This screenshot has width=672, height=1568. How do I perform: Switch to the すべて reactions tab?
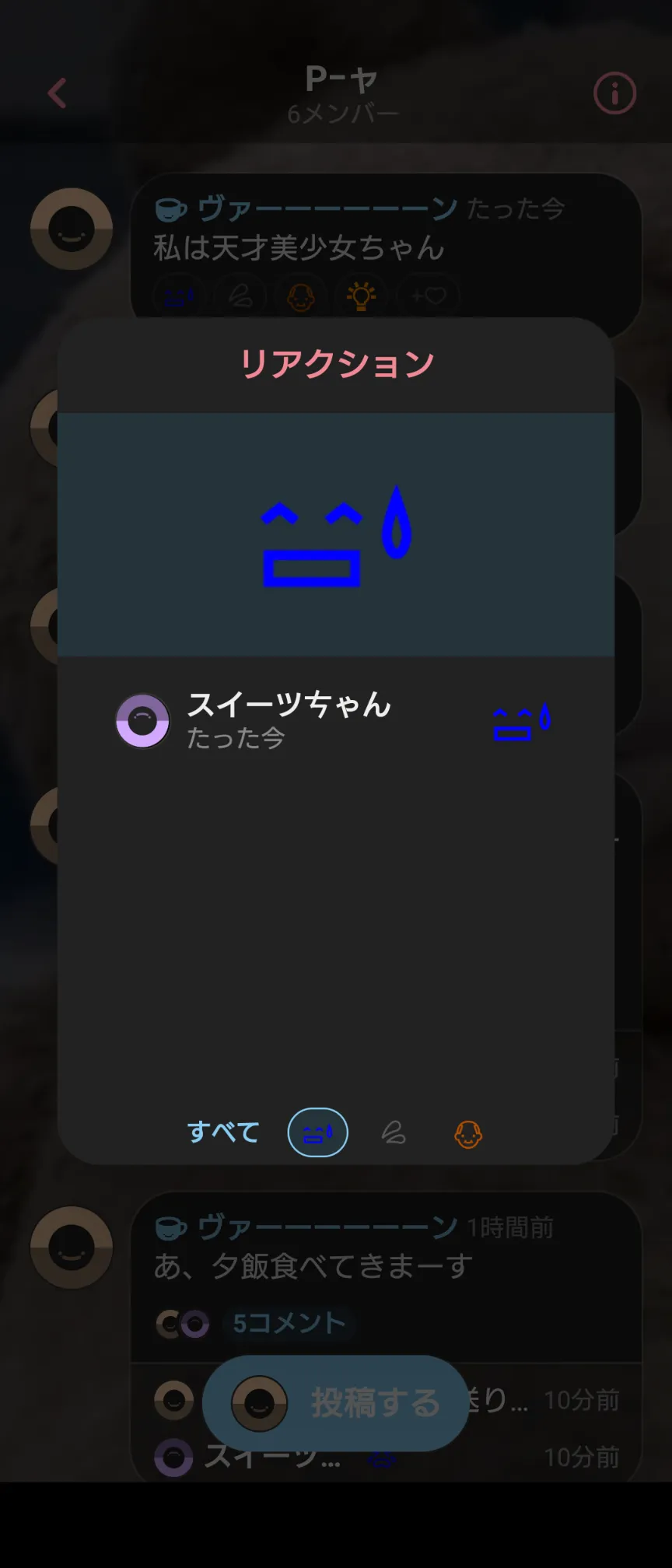(223, 1132)
